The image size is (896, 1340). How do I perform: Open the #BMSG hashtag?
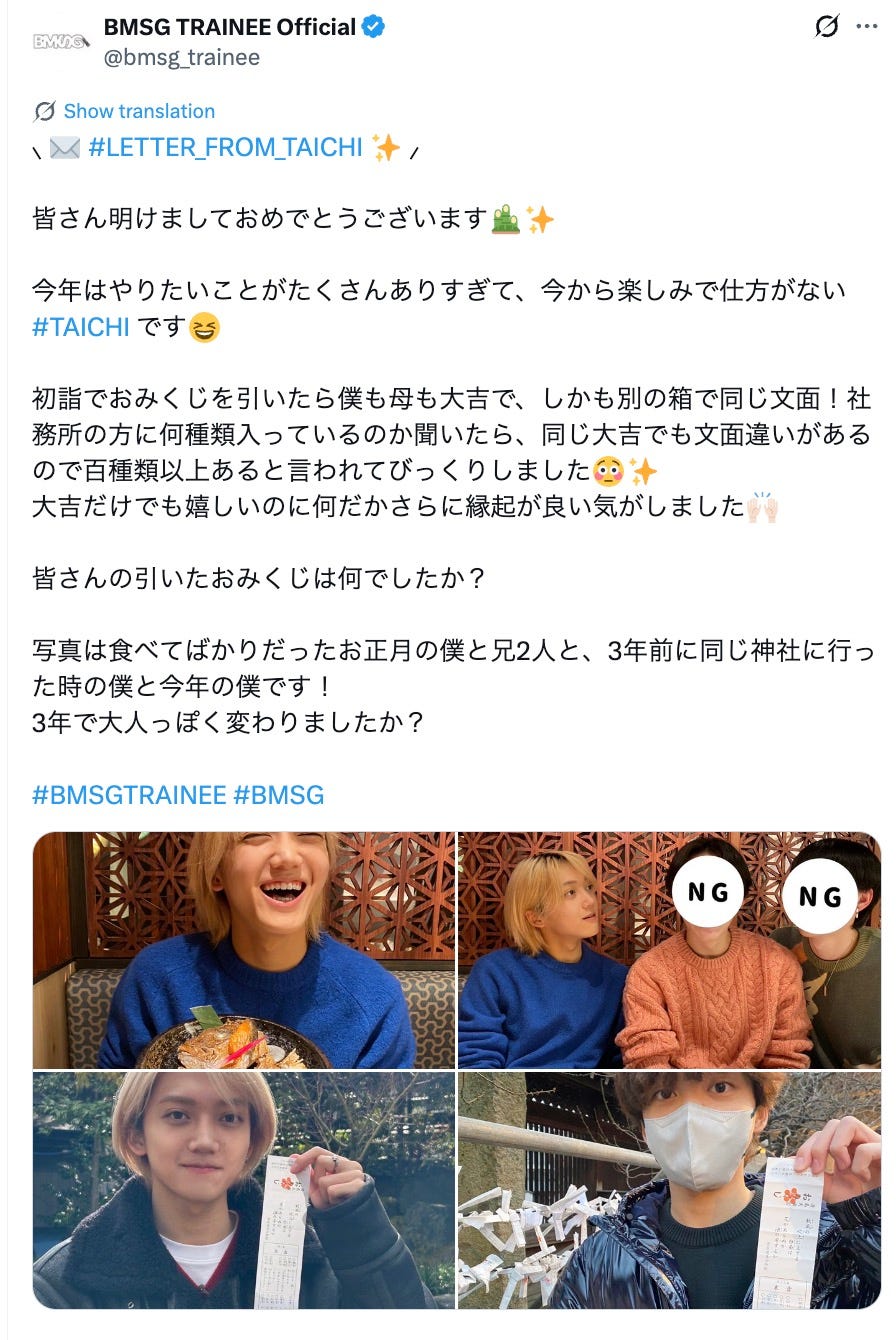279,795
